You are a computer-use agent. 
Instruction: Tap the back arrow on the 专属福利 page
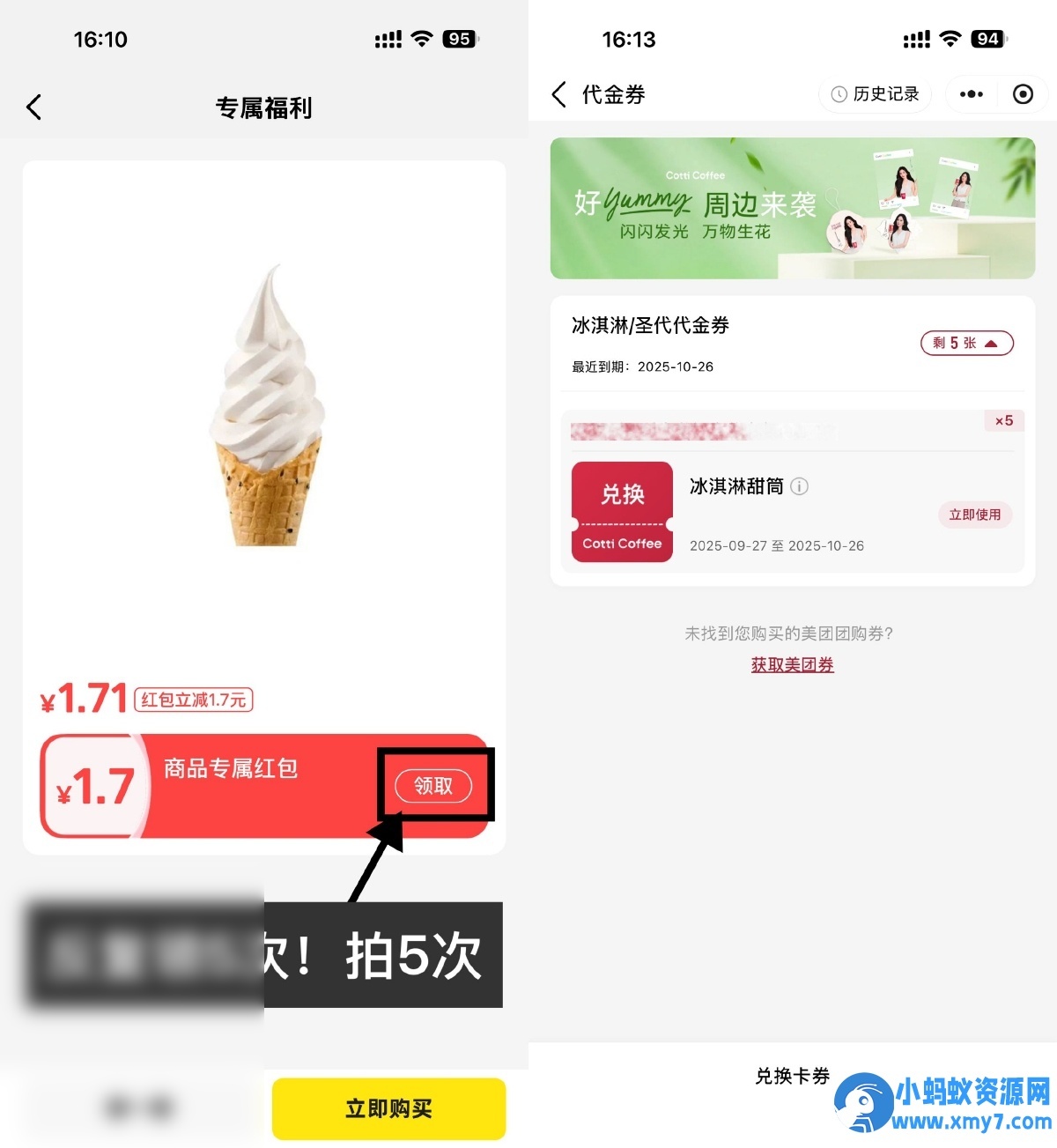click(x=33, y=106)
